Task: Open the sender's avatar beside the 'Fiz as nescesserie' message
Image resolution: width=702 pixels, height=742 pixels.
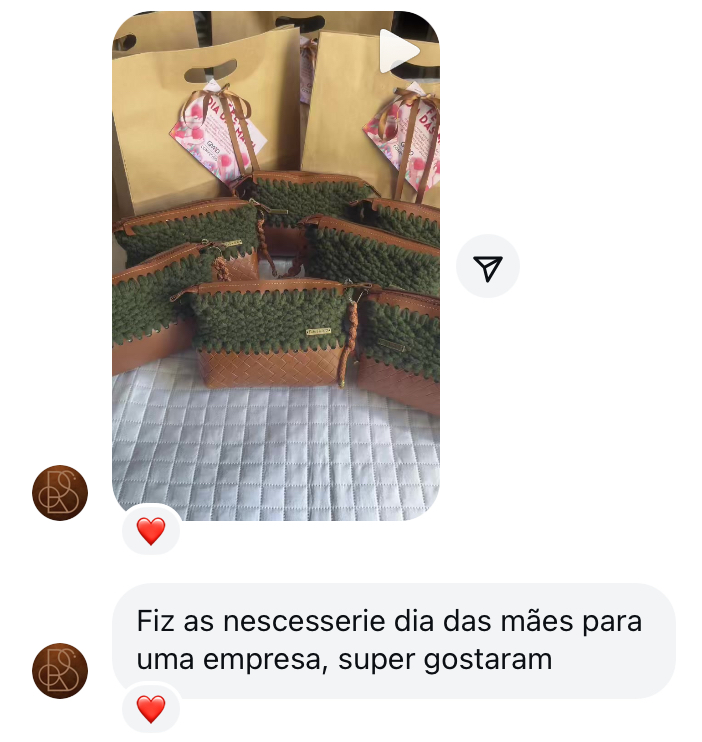Action: [60, 671]
